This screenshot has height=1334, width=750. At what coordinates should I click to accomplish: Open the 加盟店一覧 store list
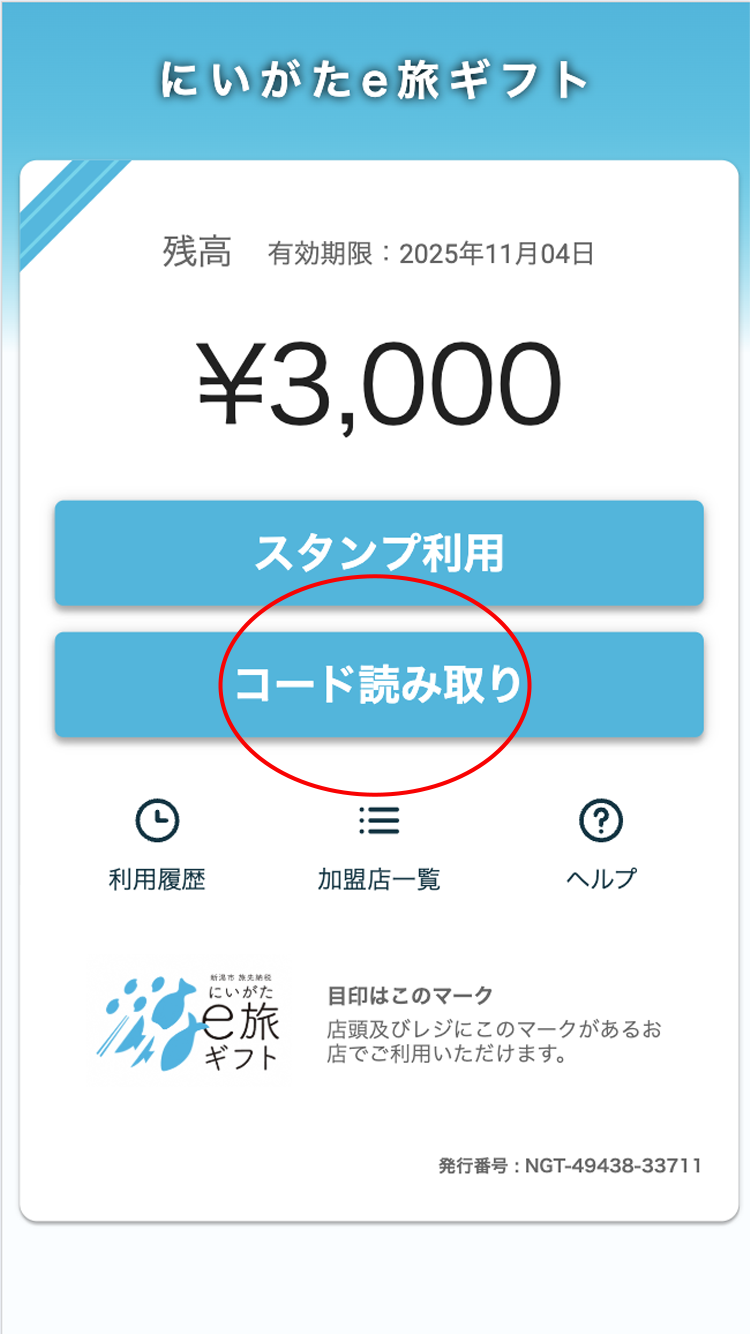coord(379,845)
